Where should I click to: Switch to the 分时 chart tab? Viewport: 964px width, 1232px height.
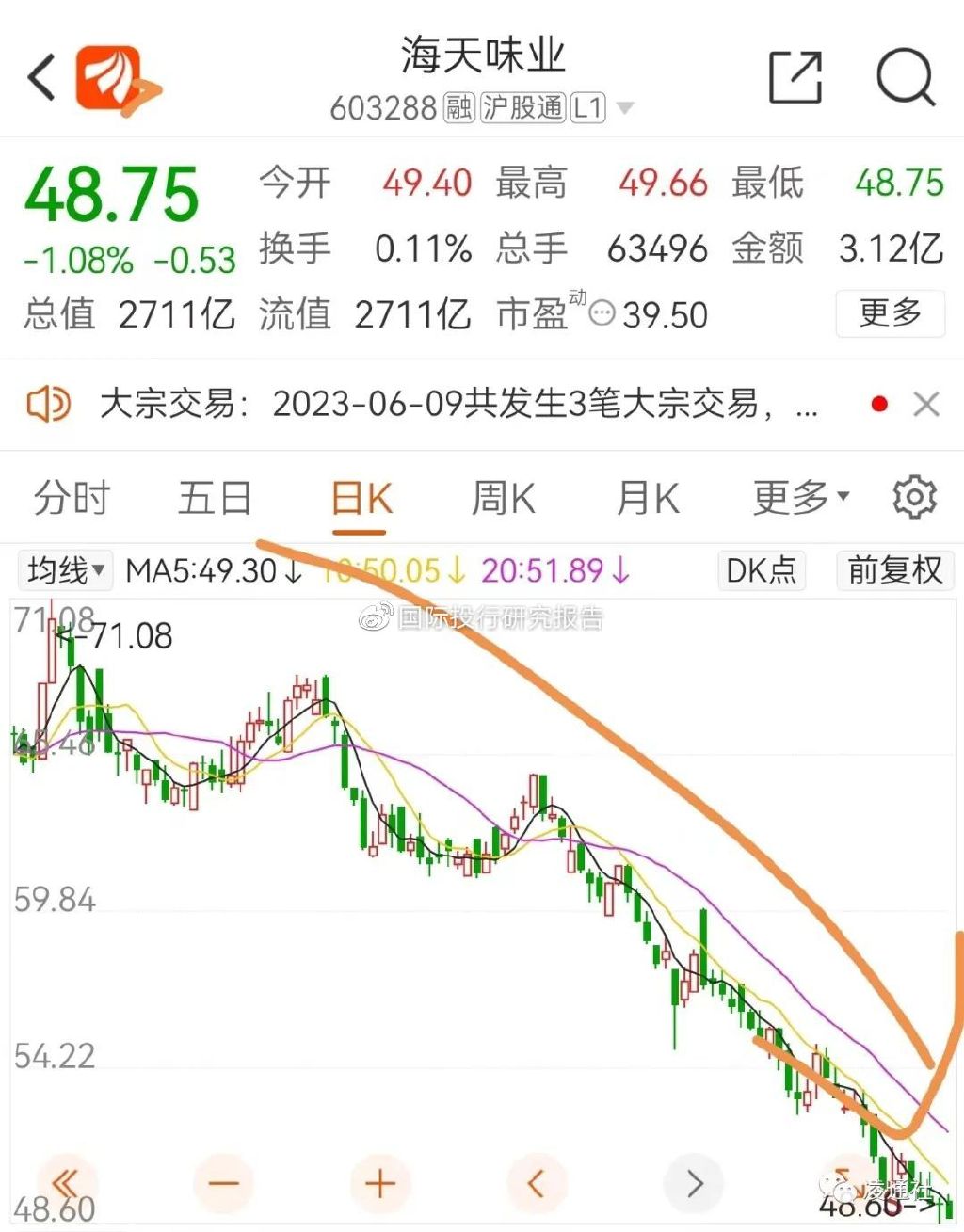(72, 497)
